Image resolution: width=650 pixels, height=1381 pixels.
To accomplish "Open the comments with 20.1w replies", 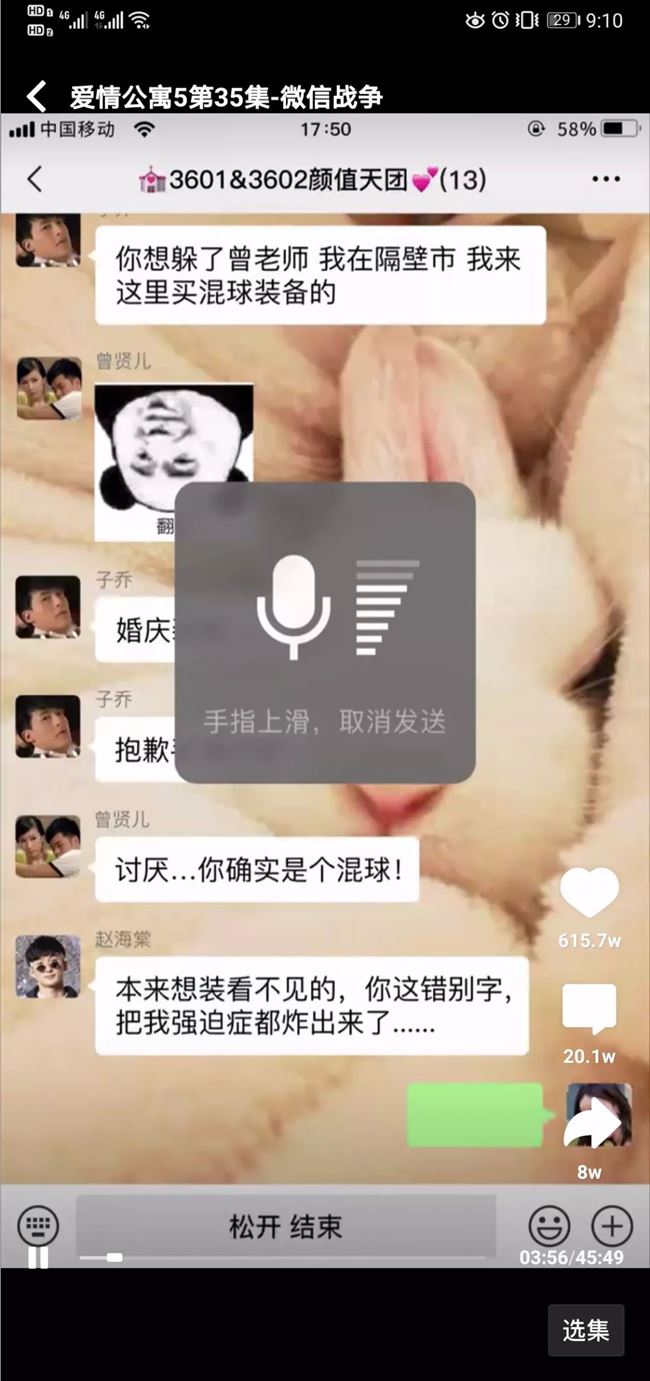I will coord(589,1009).
